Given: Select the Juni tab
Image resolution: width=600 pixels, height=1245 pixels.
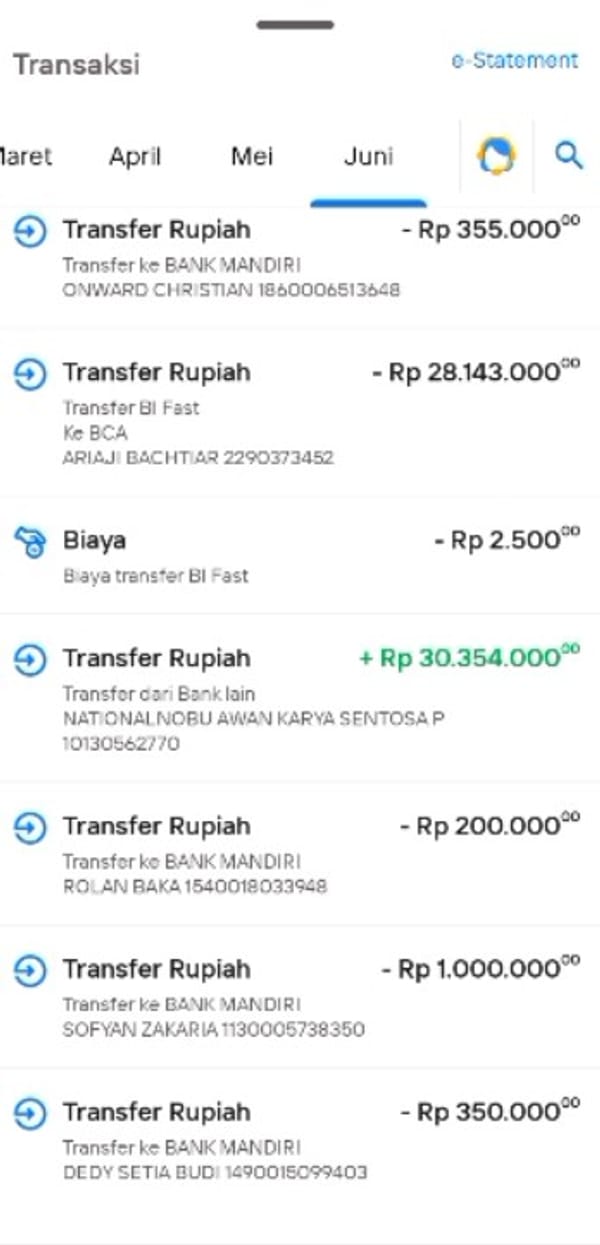Looking at the screenshot, I should [369, 156].
